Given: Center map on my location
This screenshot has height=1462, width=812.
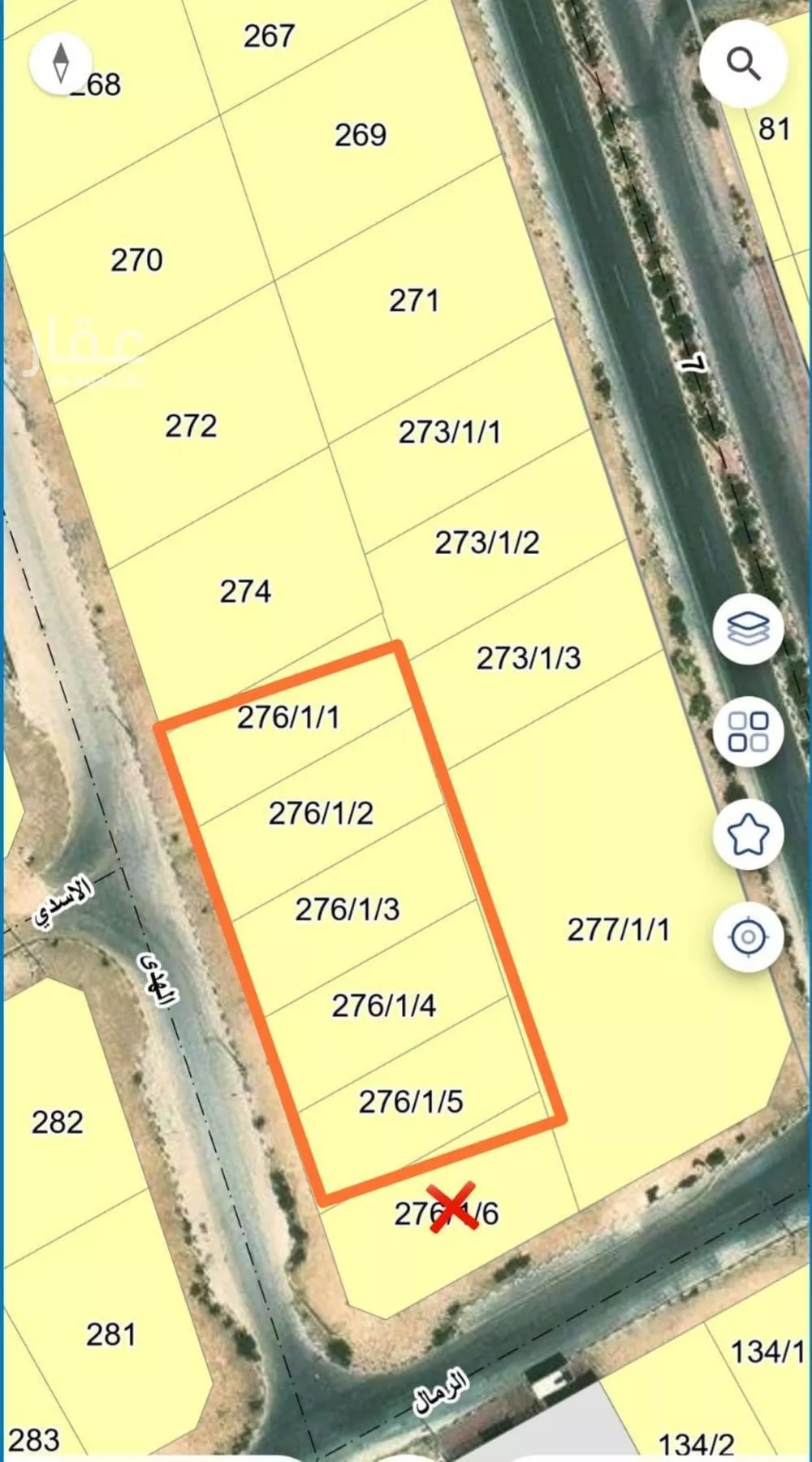Looking at the screenshot, I should (748, 936).
